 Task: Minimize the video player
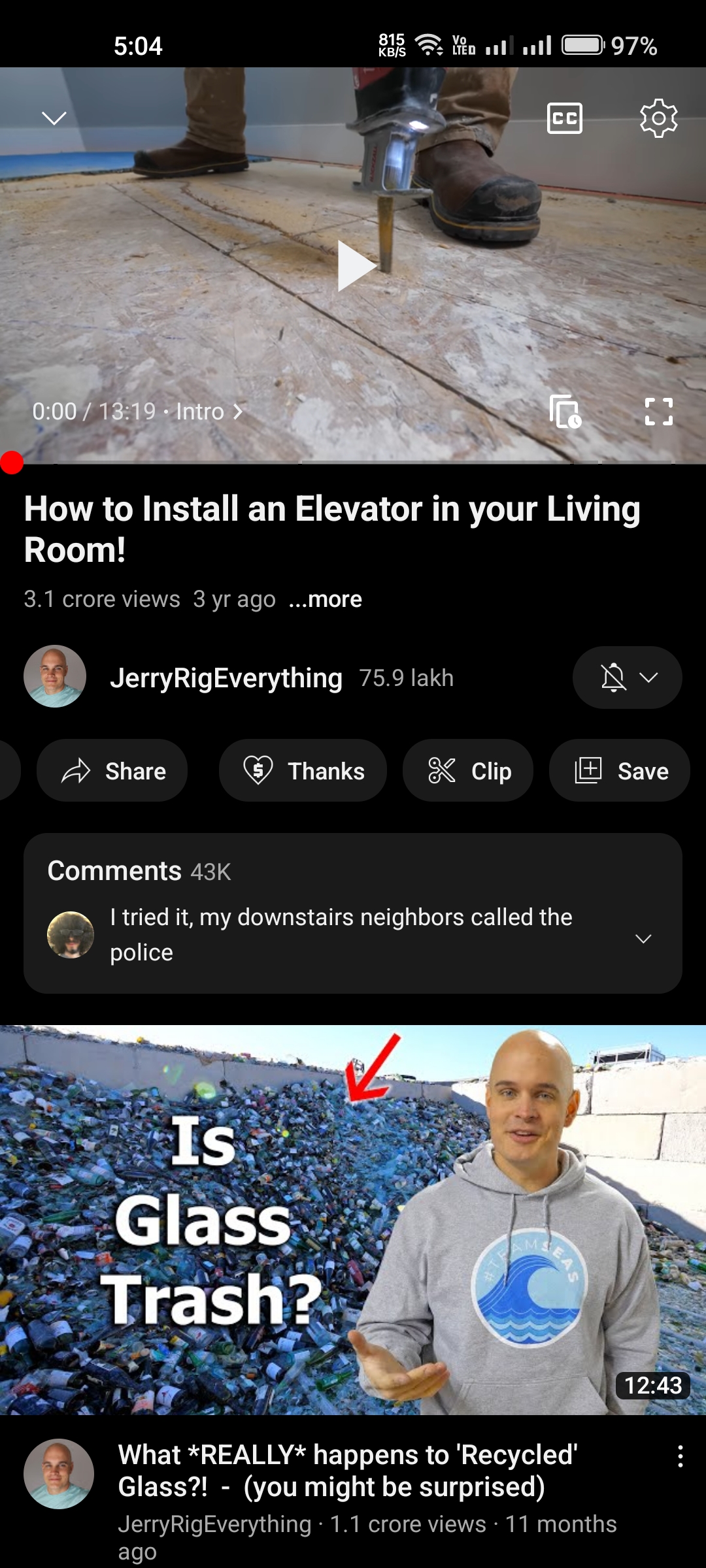coord(54,118)
